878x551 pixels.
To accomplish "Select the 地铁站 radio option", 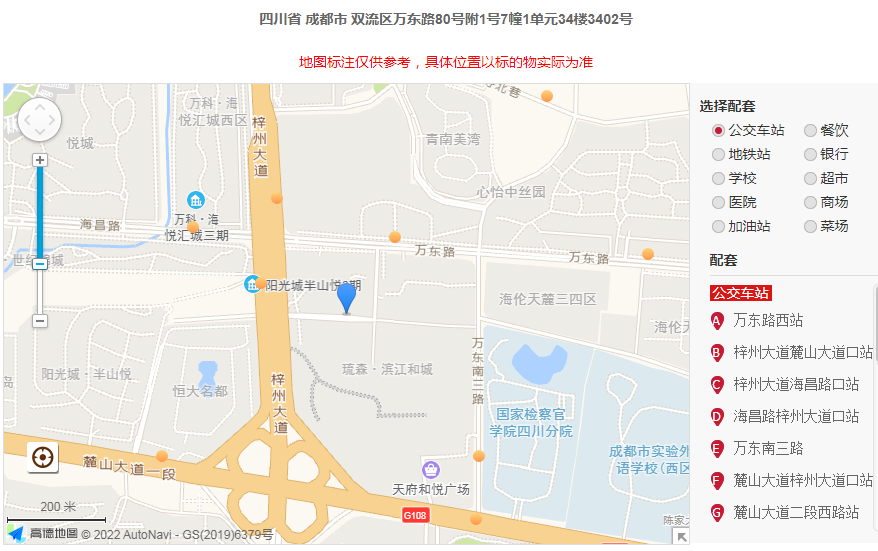I will point(718,154).
